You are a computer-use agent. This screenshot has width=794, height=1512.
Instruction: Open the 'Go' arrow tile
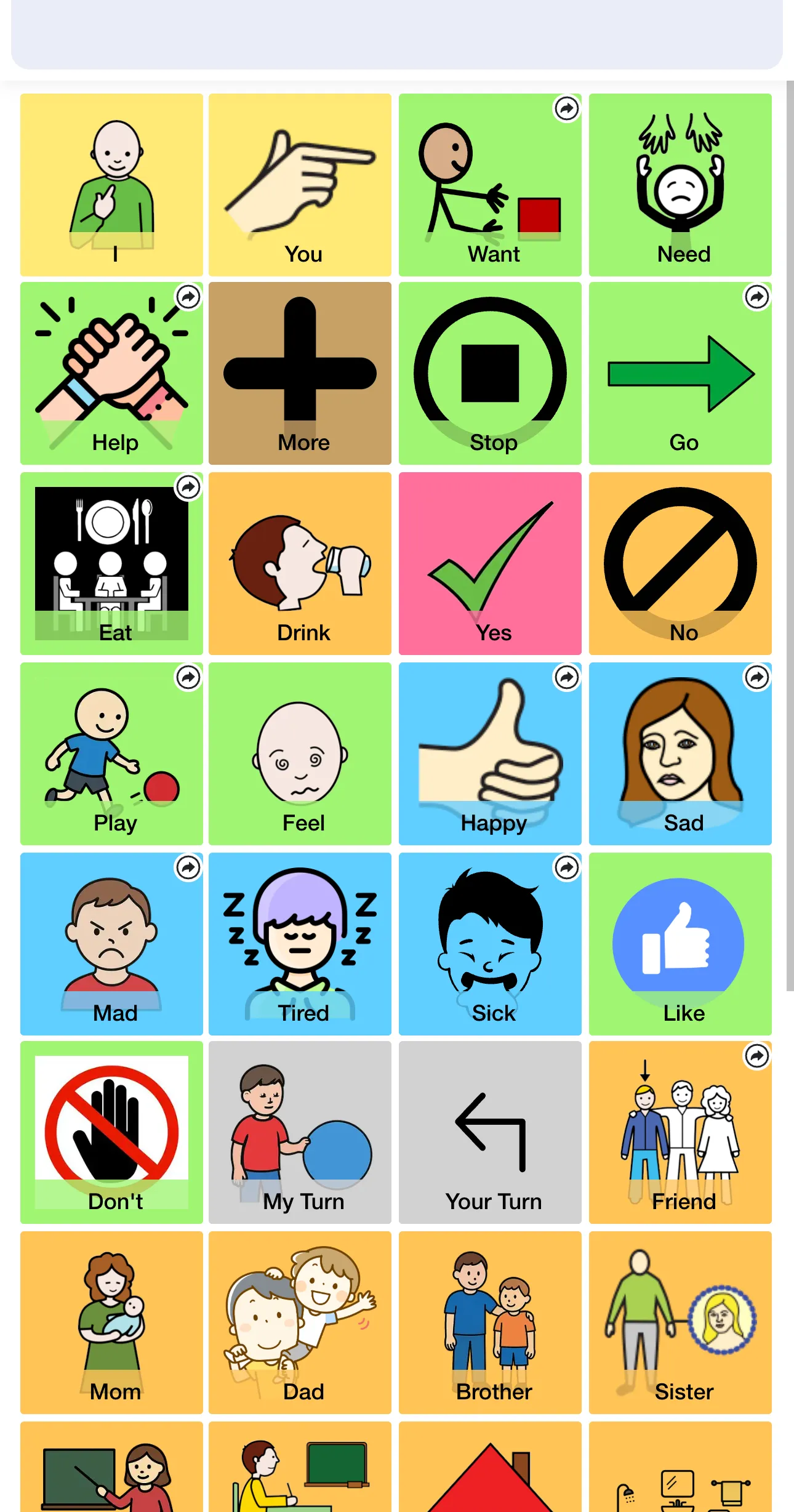680,373
